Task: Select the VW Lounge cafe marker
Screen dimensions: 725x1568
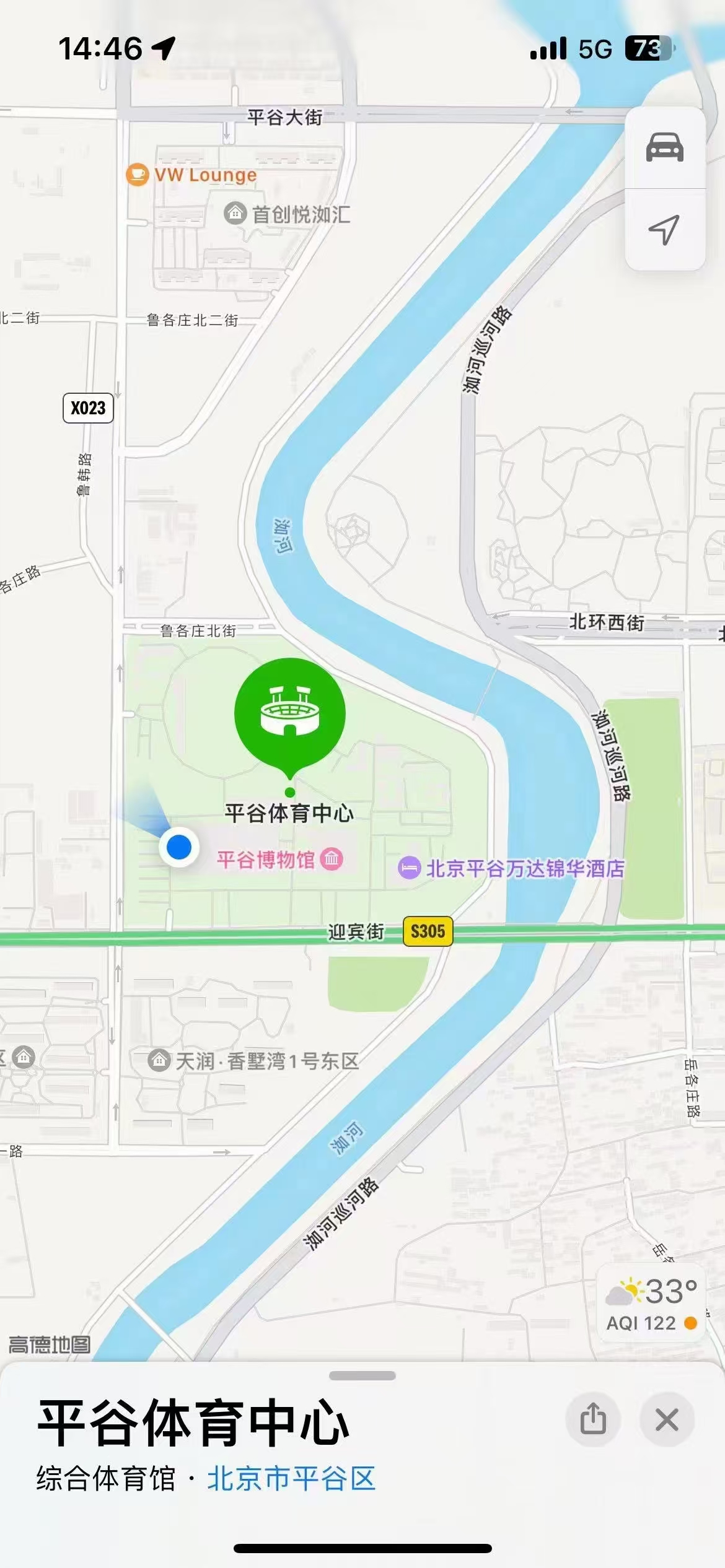Action: click(x=138, y=175)
